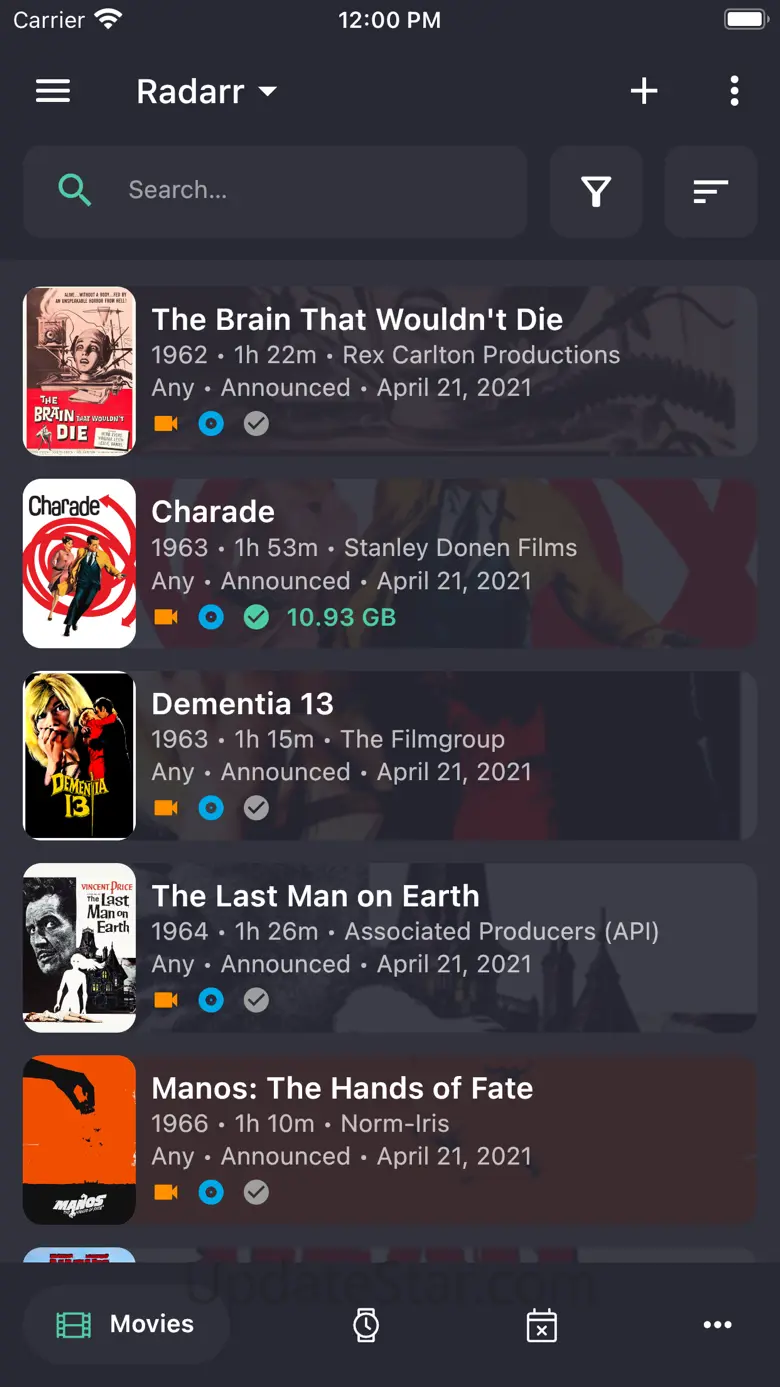The height and width of the screenshot is (1387, 780).
Task: Open the sort options
Action: point(710,191)
